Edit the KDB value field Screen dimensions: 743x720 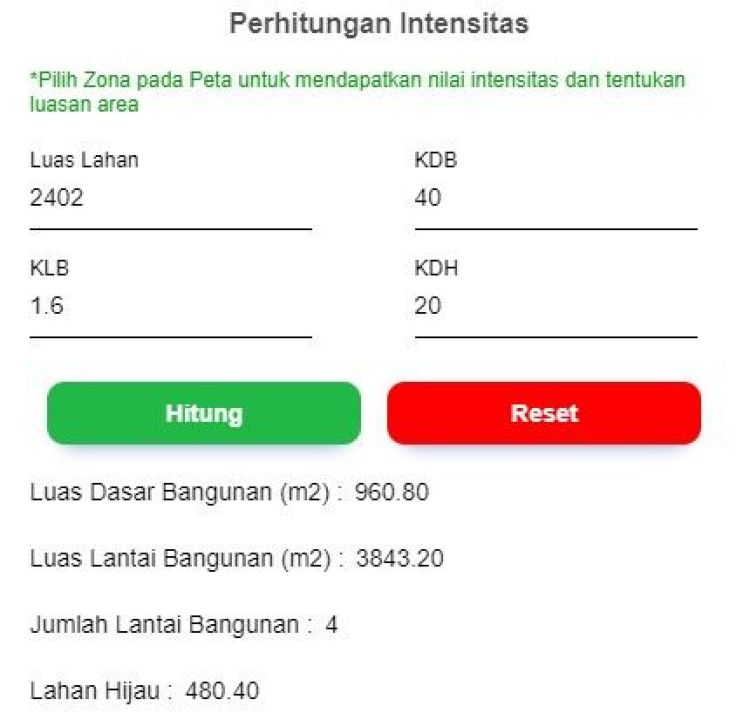coord(555,199)
